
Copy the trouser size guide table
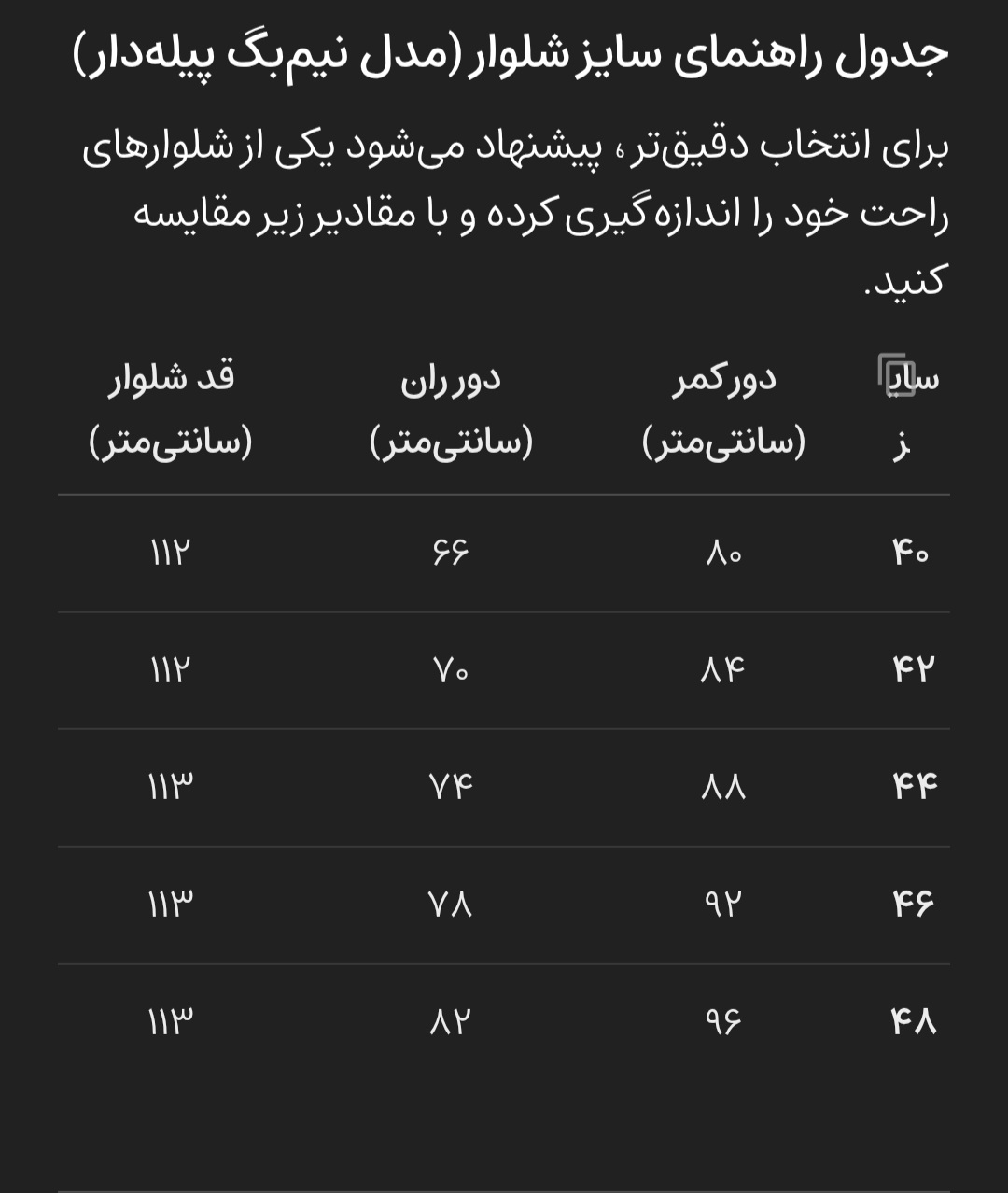coord(897,375)
